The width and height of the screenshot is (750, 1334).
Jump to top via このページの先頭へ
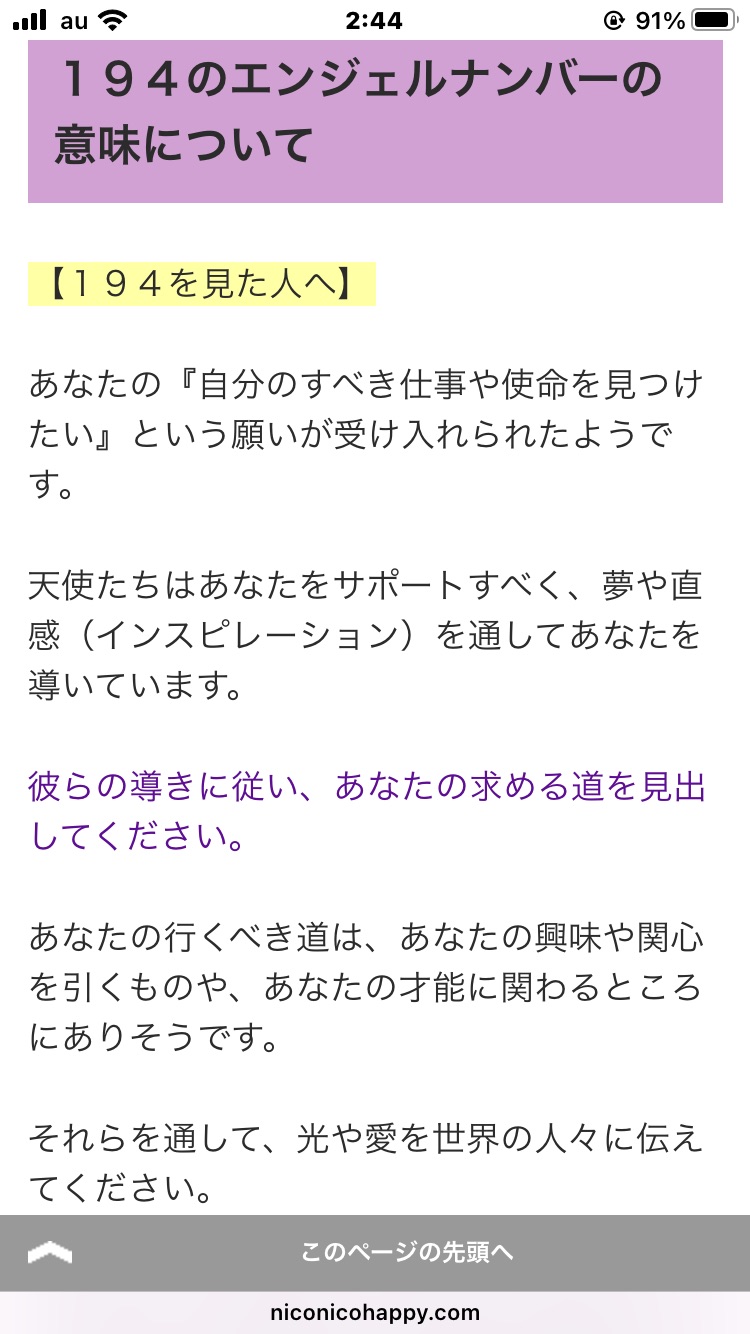click(x=375, y=1252)
